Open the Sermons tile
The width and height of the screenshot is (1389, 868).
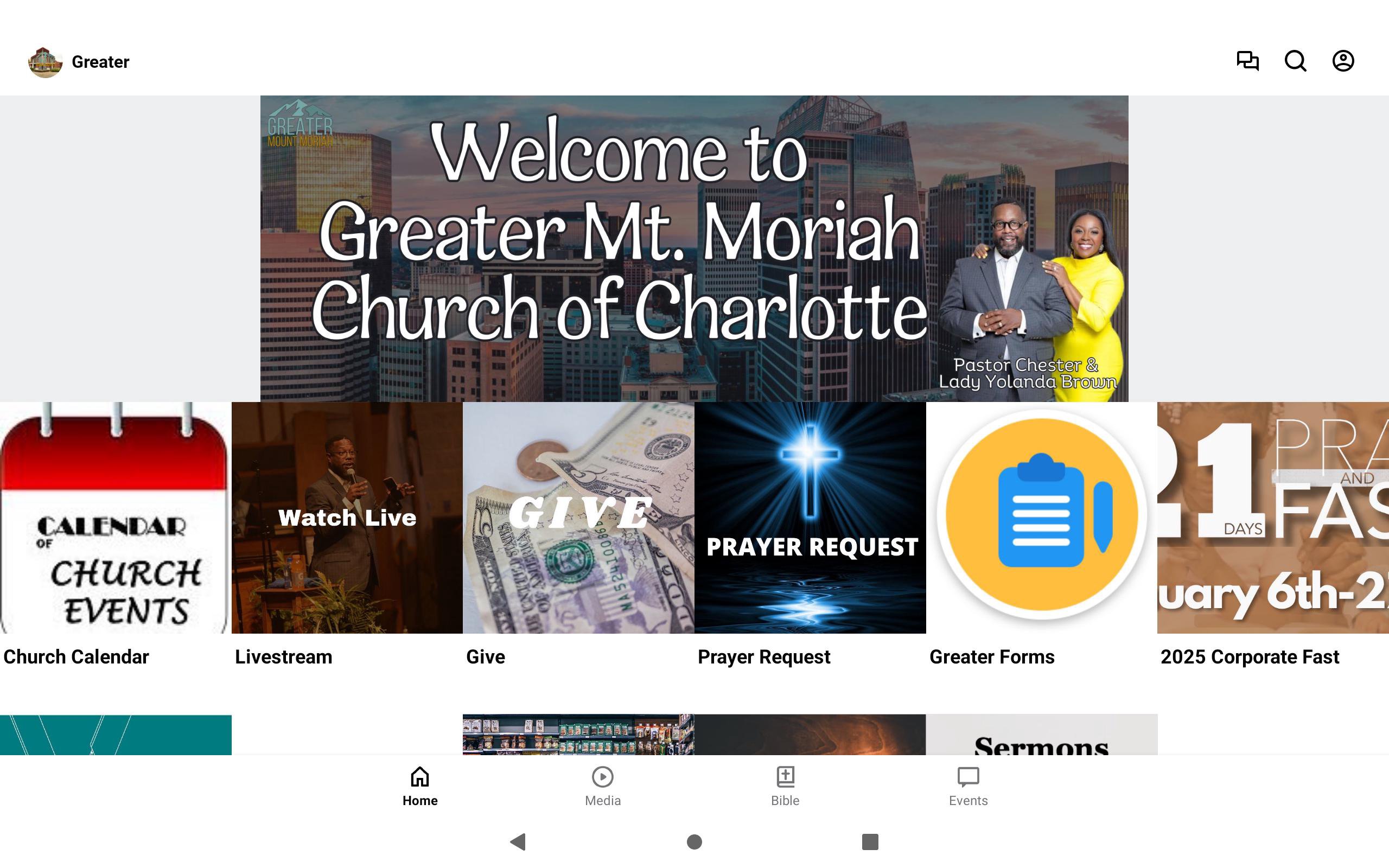[x=1041, y=736]
